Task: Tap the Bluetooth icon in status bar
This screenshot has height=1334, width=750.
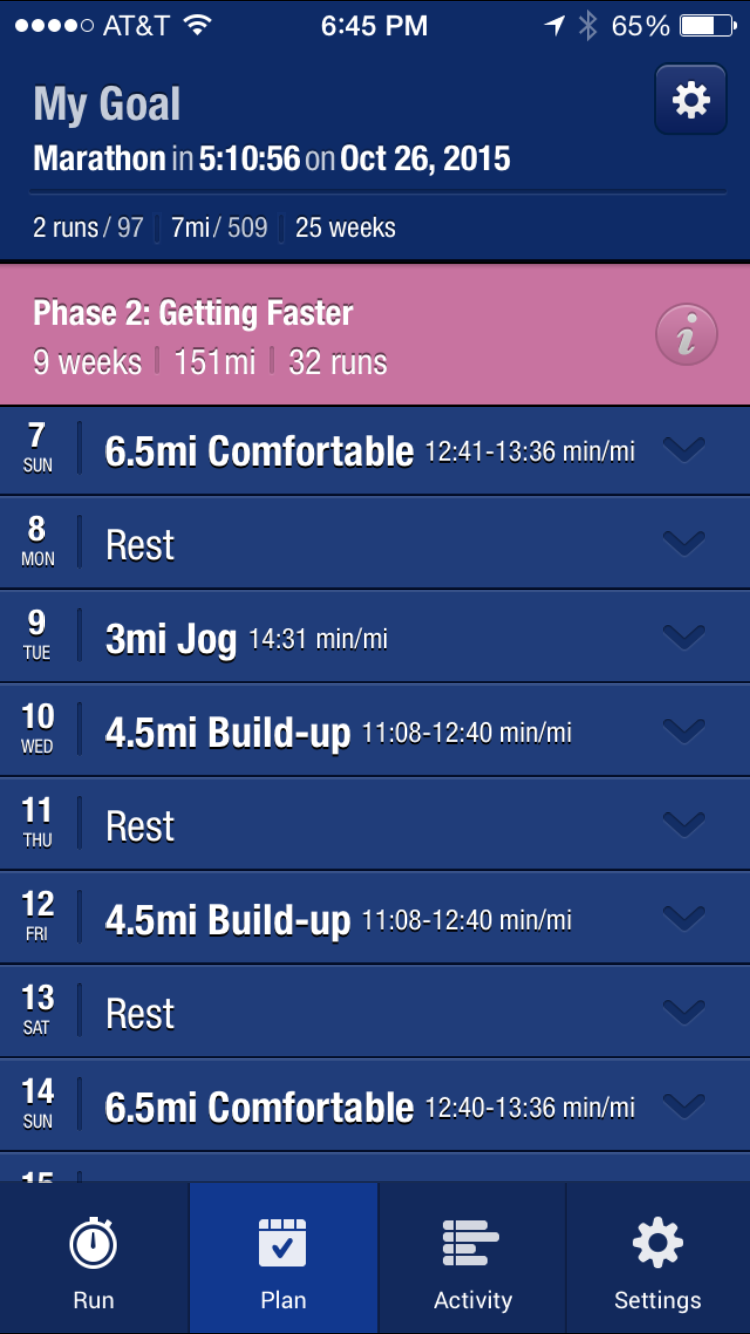Action: coord(586,26)
